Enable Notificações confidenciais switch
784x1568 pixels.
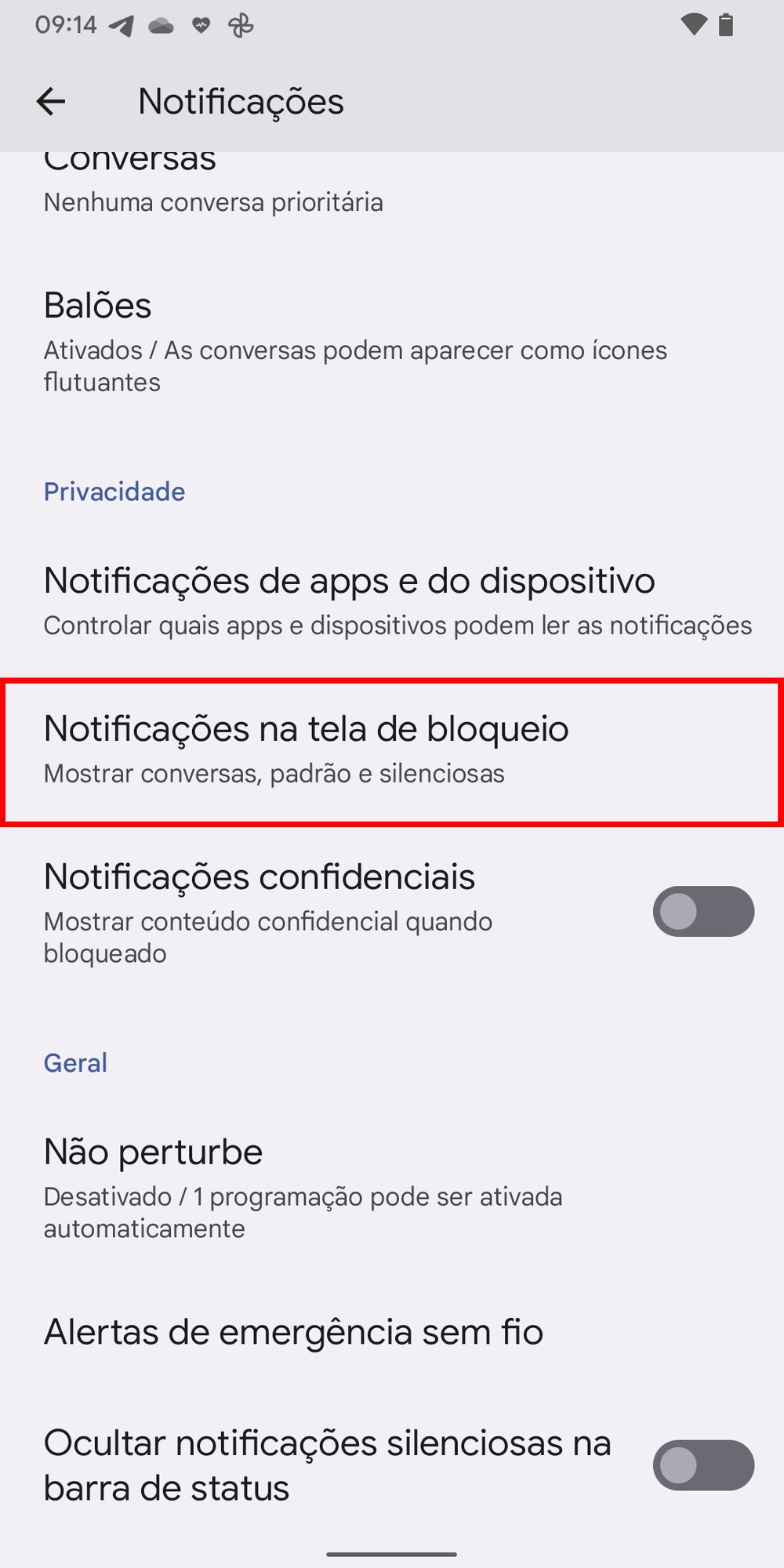[702, 912]
